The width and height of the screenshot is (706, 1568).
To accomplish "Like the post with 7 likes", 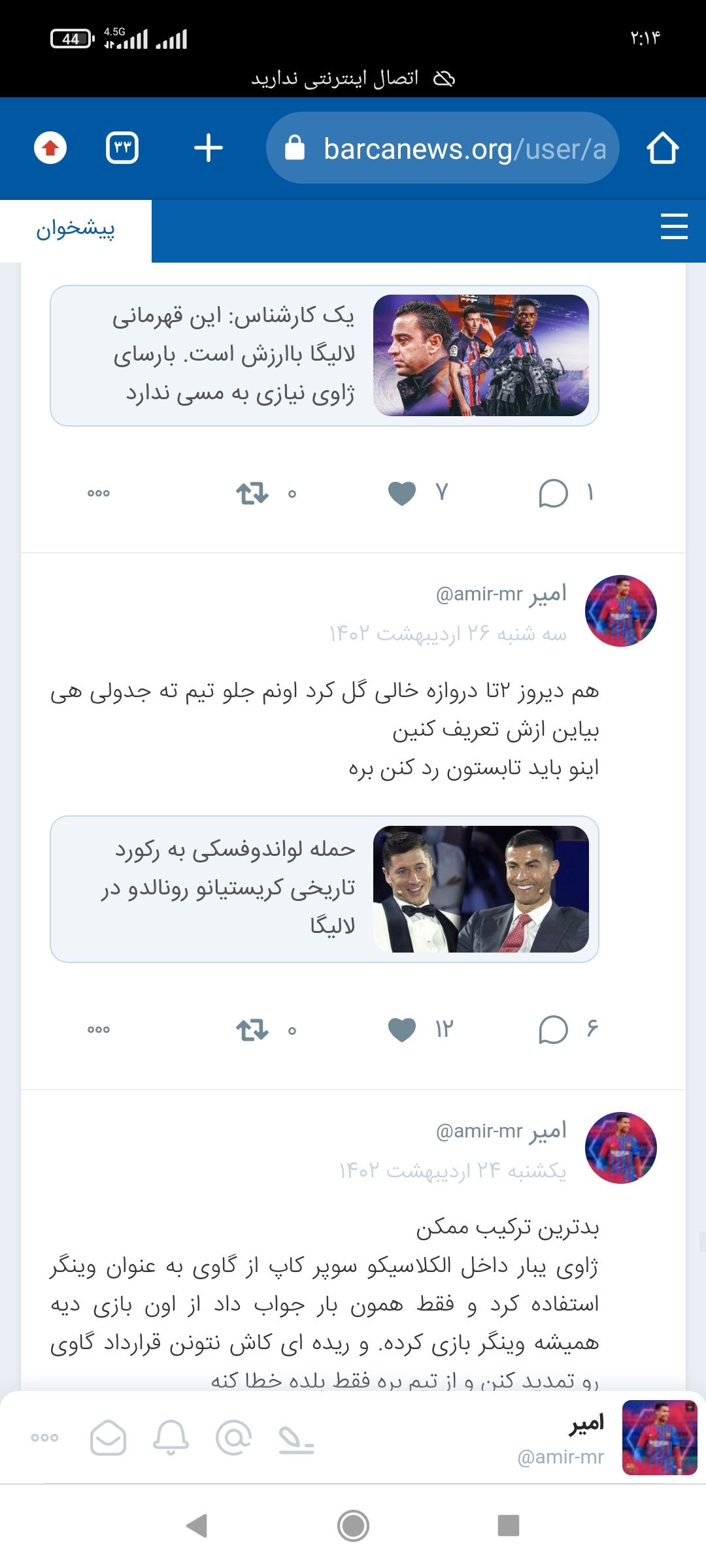I will click(402, 493).
